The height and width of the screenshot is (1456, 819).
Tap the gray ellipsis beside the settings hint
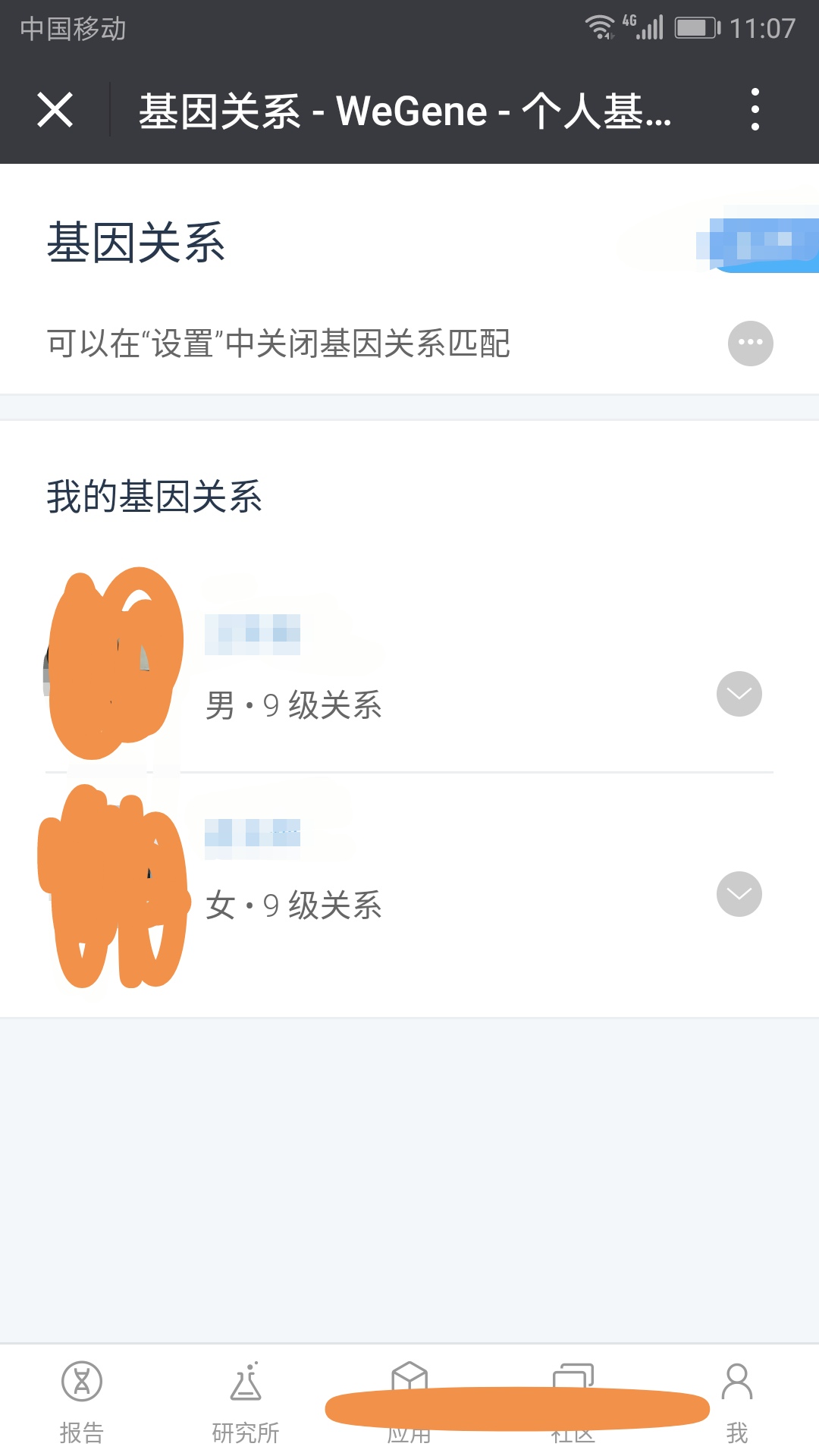click(x=751, y=344)
